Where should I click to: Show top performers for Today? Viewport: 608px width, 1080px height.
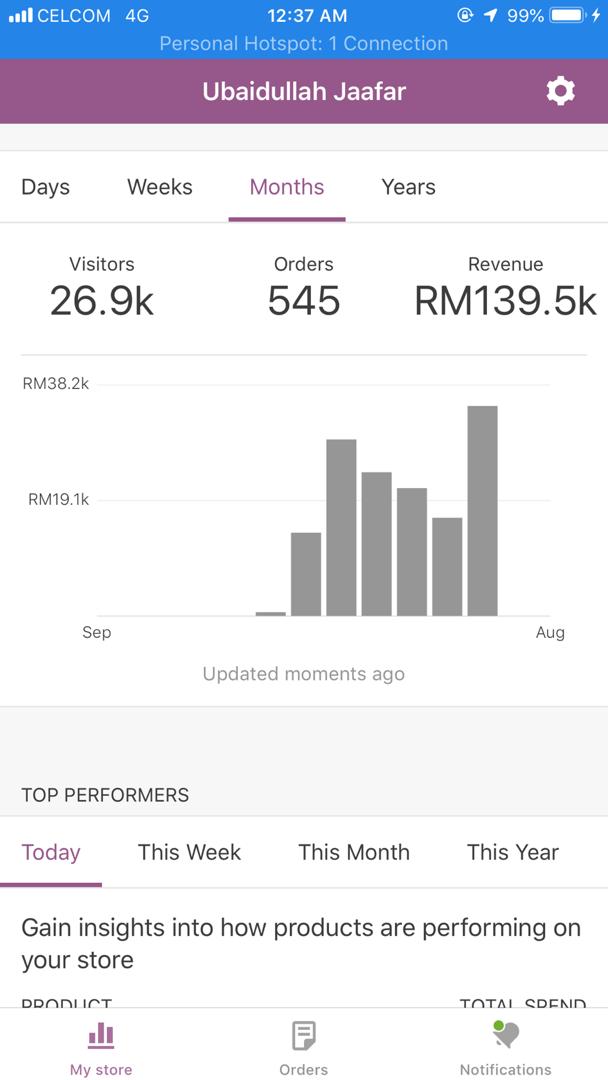51,852
